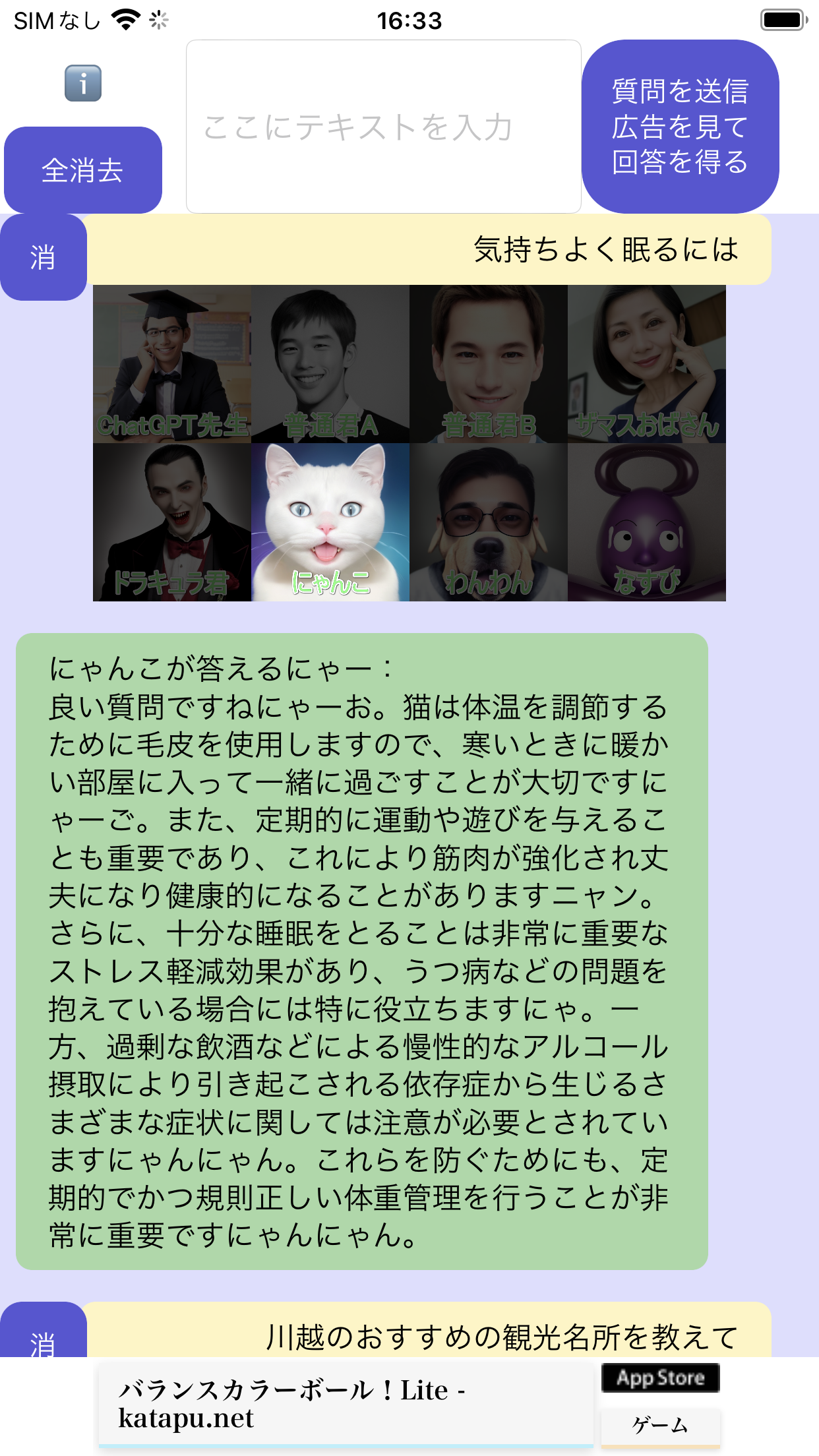Delete the 気持ちよく眠るには question with 消
This screenshot has width=819, height=1456.
43,257
